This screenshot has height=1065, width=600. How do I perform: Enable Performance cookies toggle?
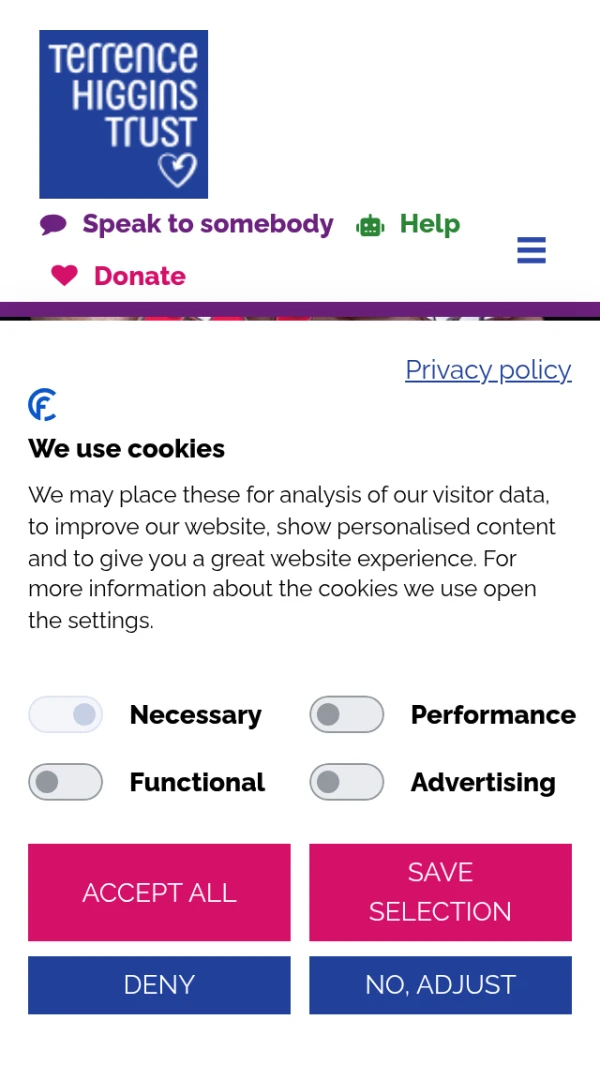pos(346,715)
